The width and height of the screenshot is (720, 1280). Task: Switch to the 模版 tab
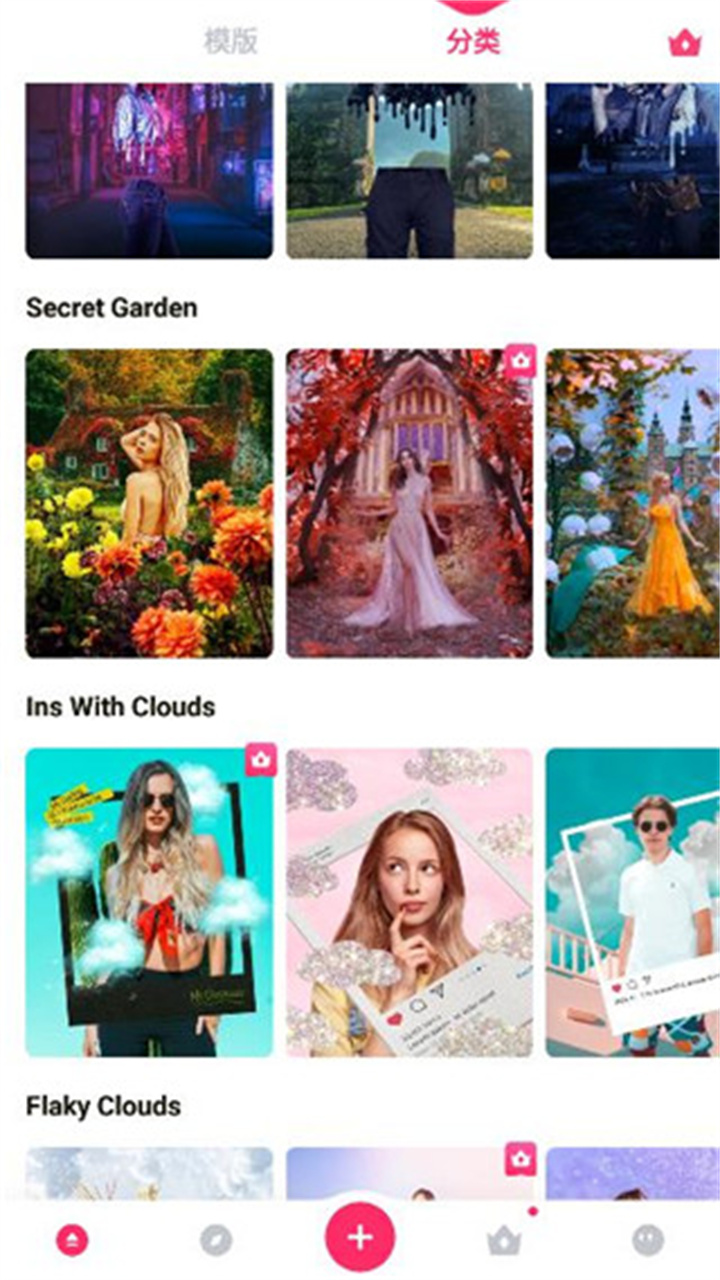tap(231, 42)
